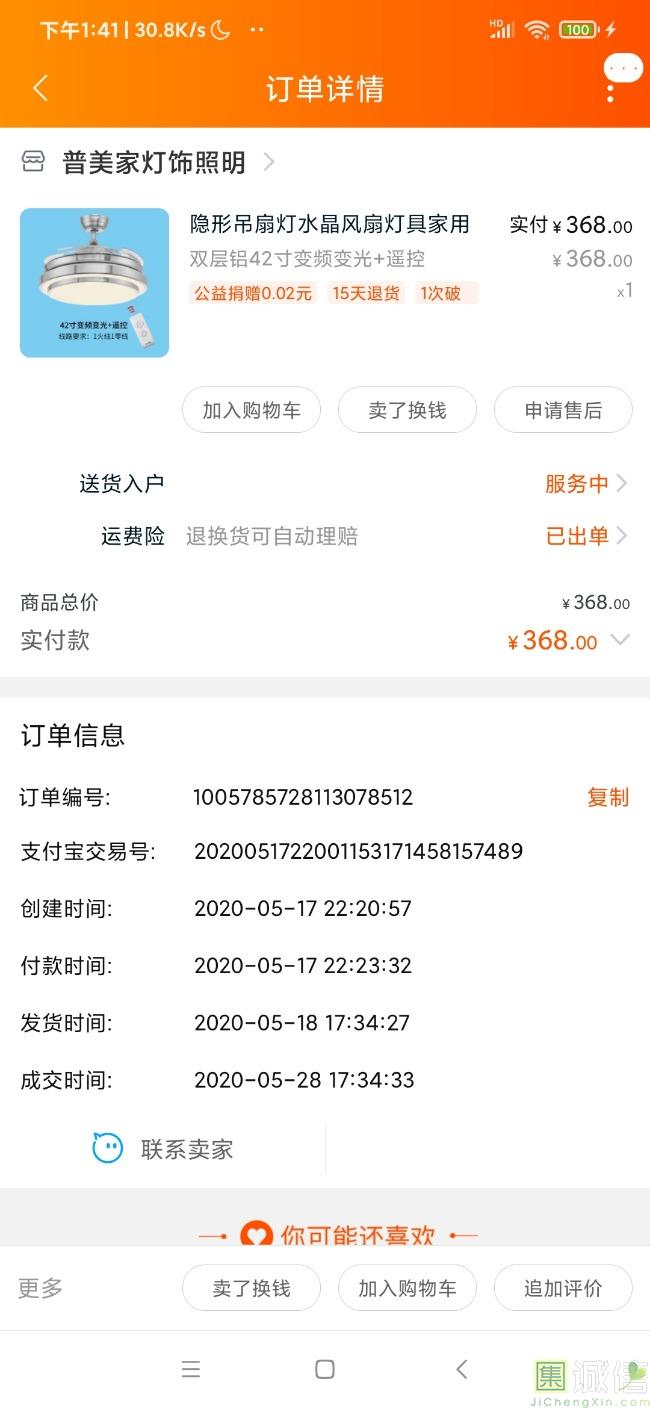Go back from order details

point(40,88)
